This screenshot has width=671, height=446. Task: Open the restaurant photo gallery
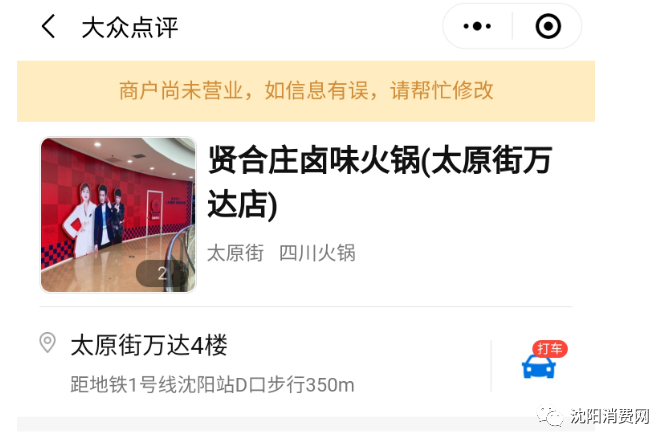tap(118, 214)
